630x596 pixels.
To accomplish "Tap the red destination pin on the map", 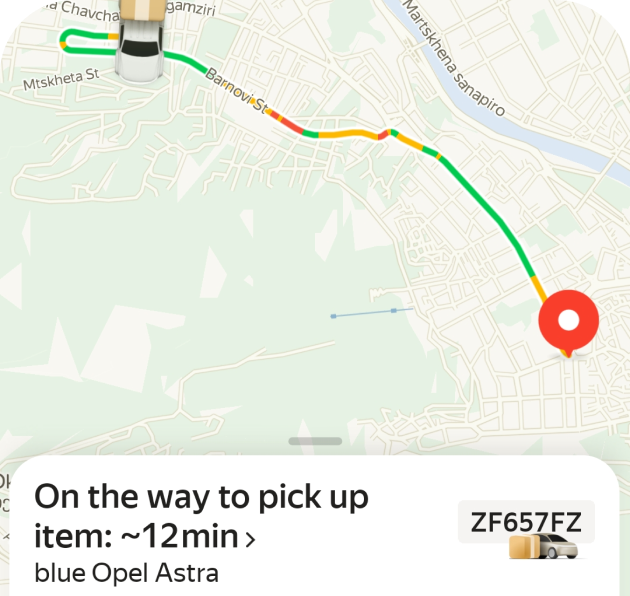I will click(568, 322).
